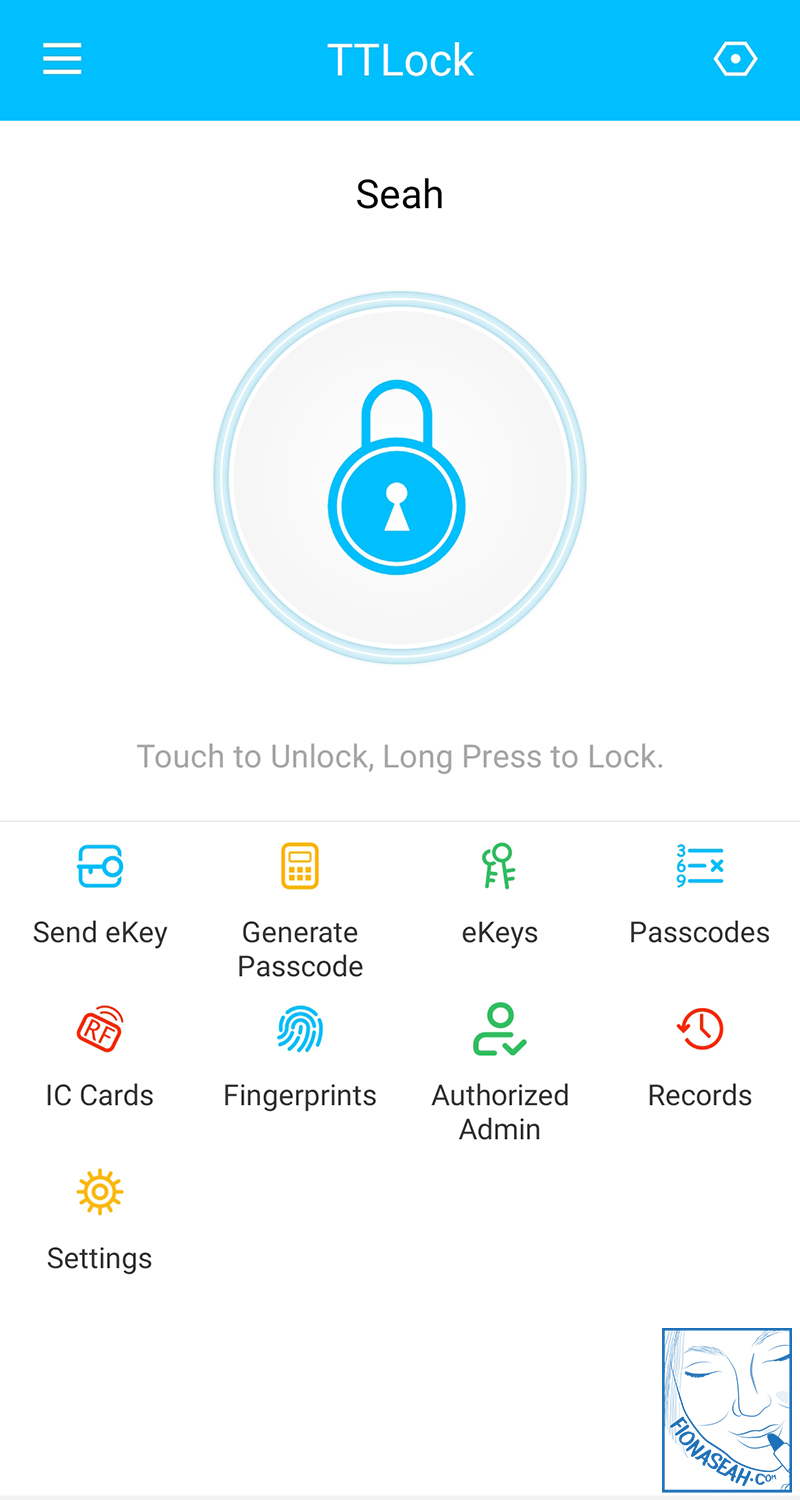This screenshot has width=800, height=1500.
Task: Touch the lock circle to unlock
Action: coord(399,477)
